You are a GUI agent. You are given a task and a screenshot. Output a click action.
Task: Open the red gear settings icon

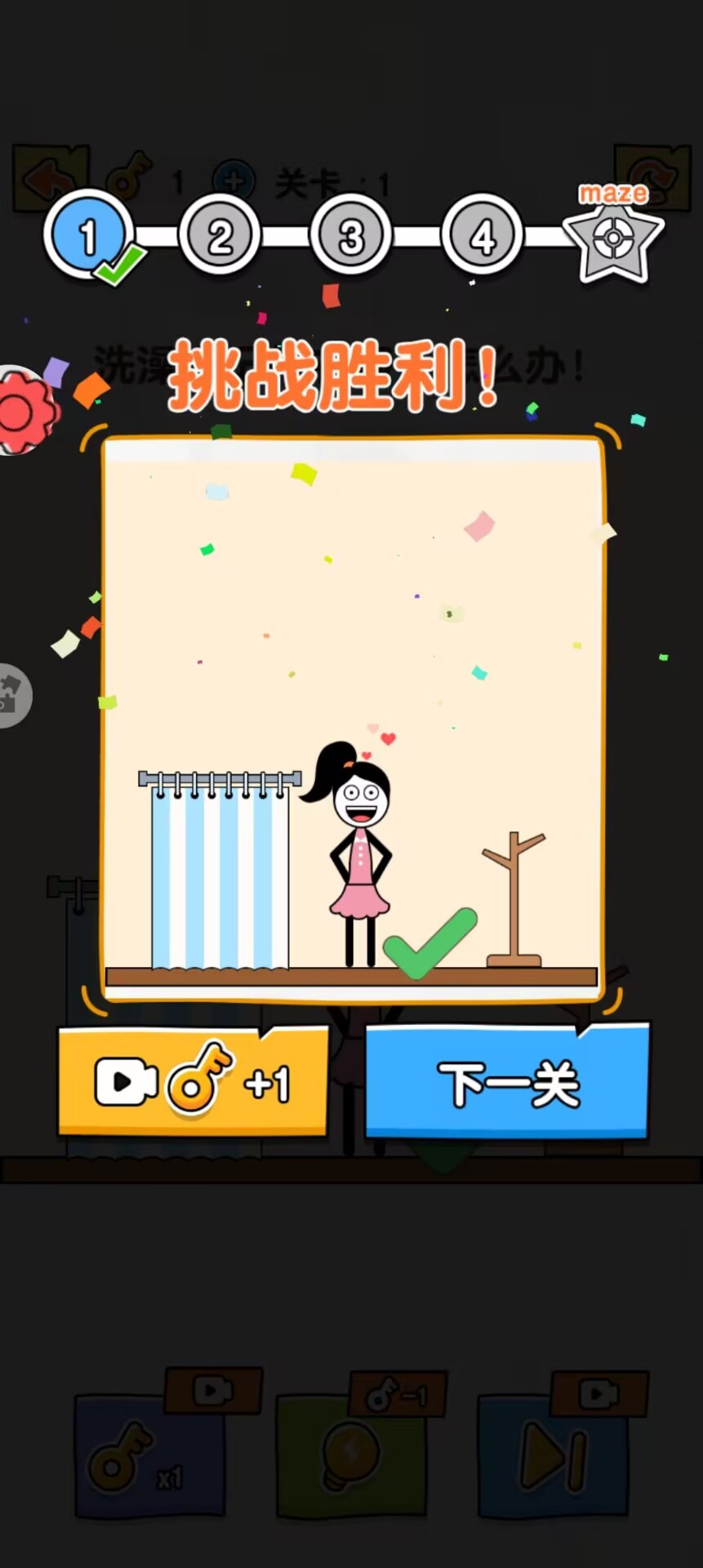tap(27, 410)
